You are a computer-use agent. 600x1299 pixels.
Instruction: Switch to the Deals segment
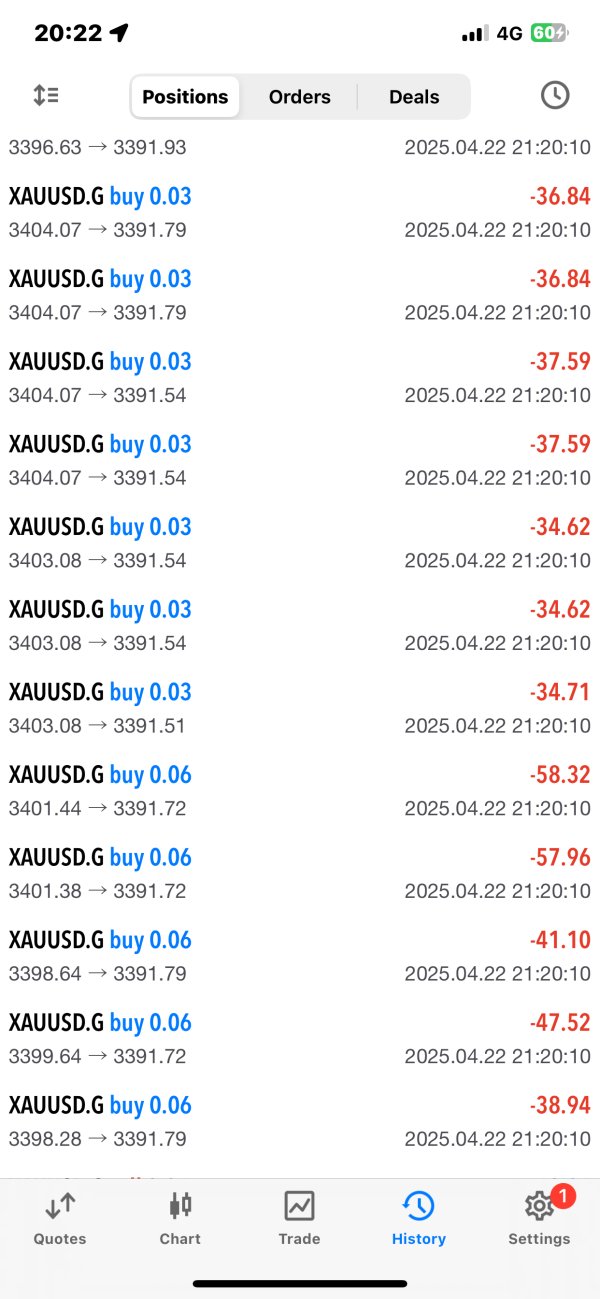coord(414,97)
